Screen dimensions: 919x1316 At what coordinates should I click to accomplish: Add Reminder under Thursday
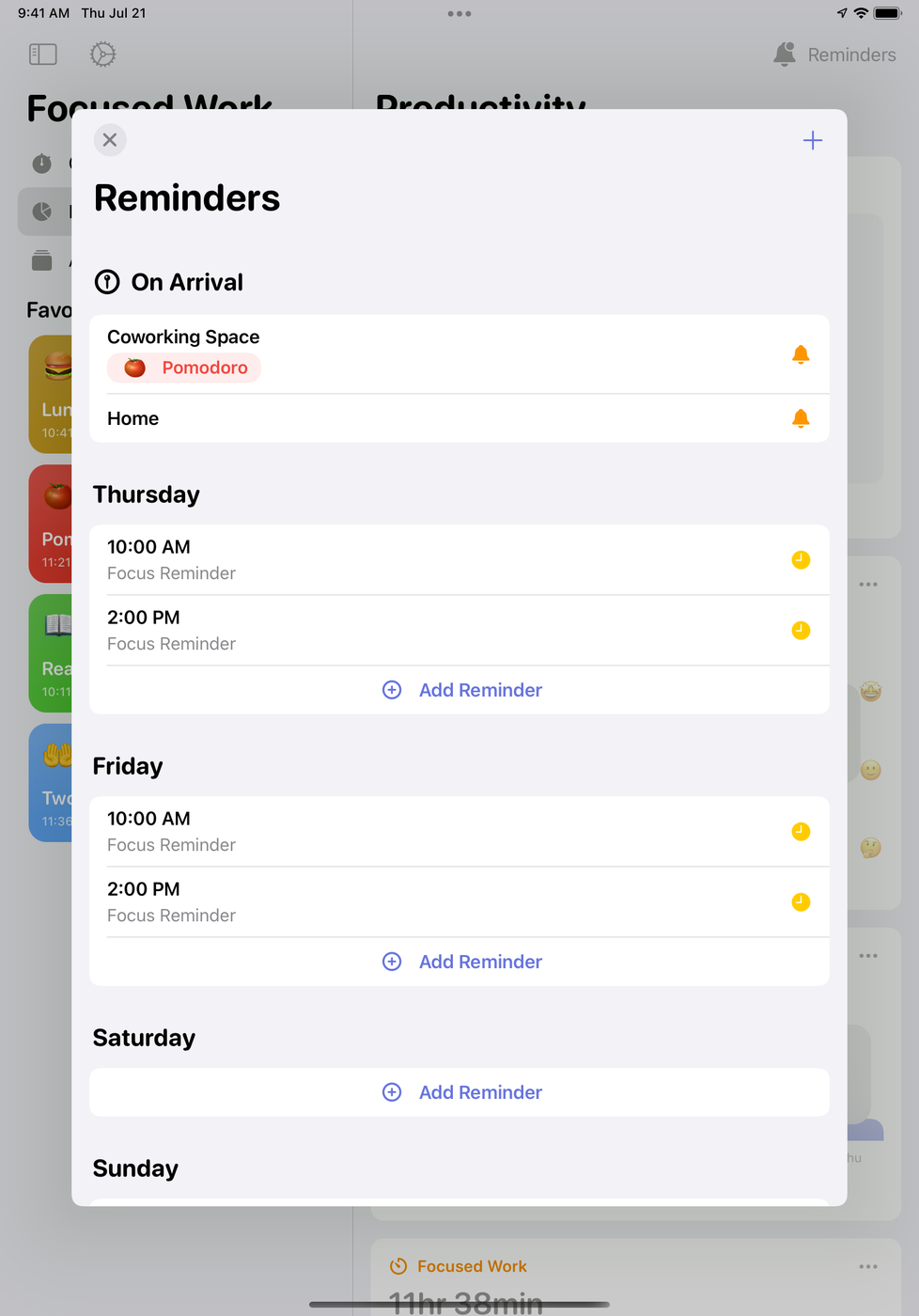462,690
